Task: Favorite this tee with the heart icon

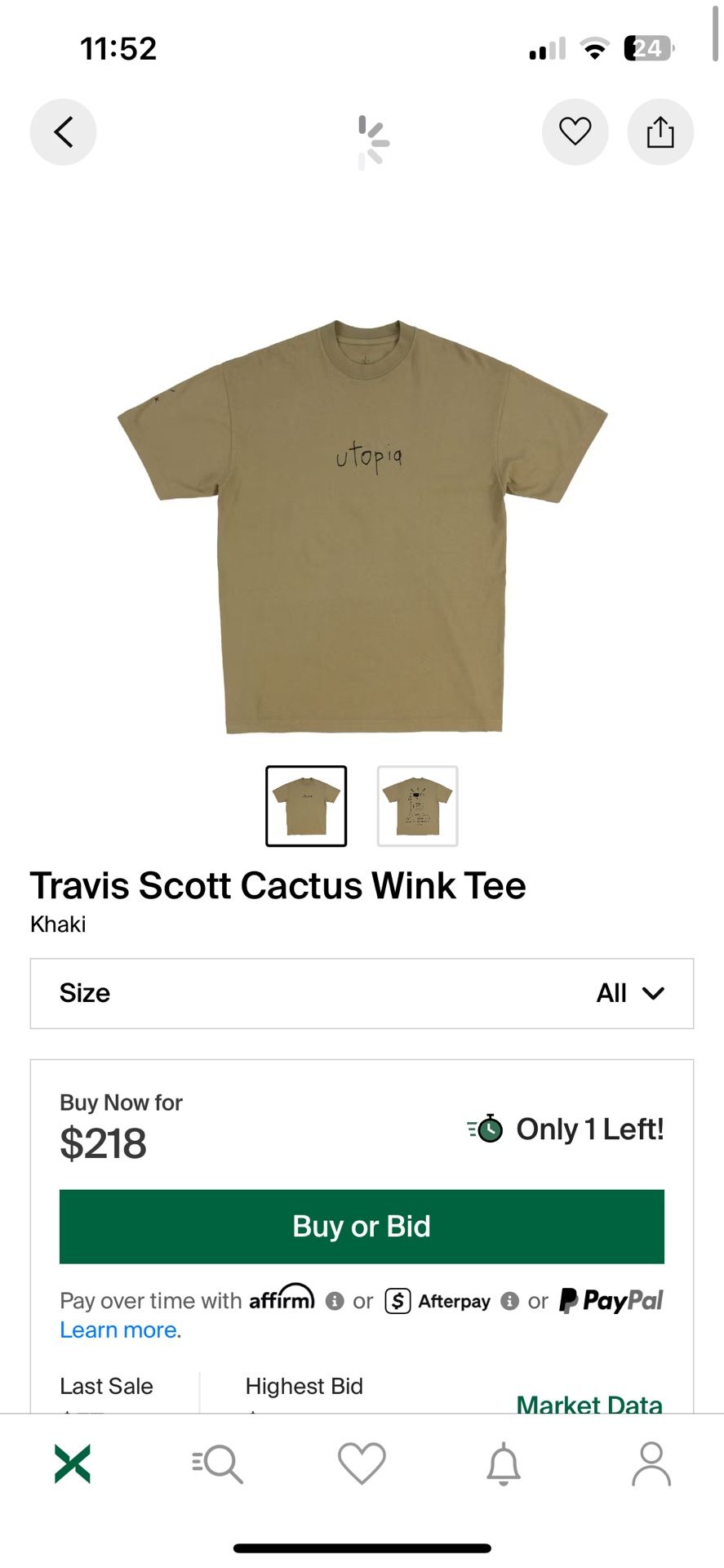Action: 575,131
